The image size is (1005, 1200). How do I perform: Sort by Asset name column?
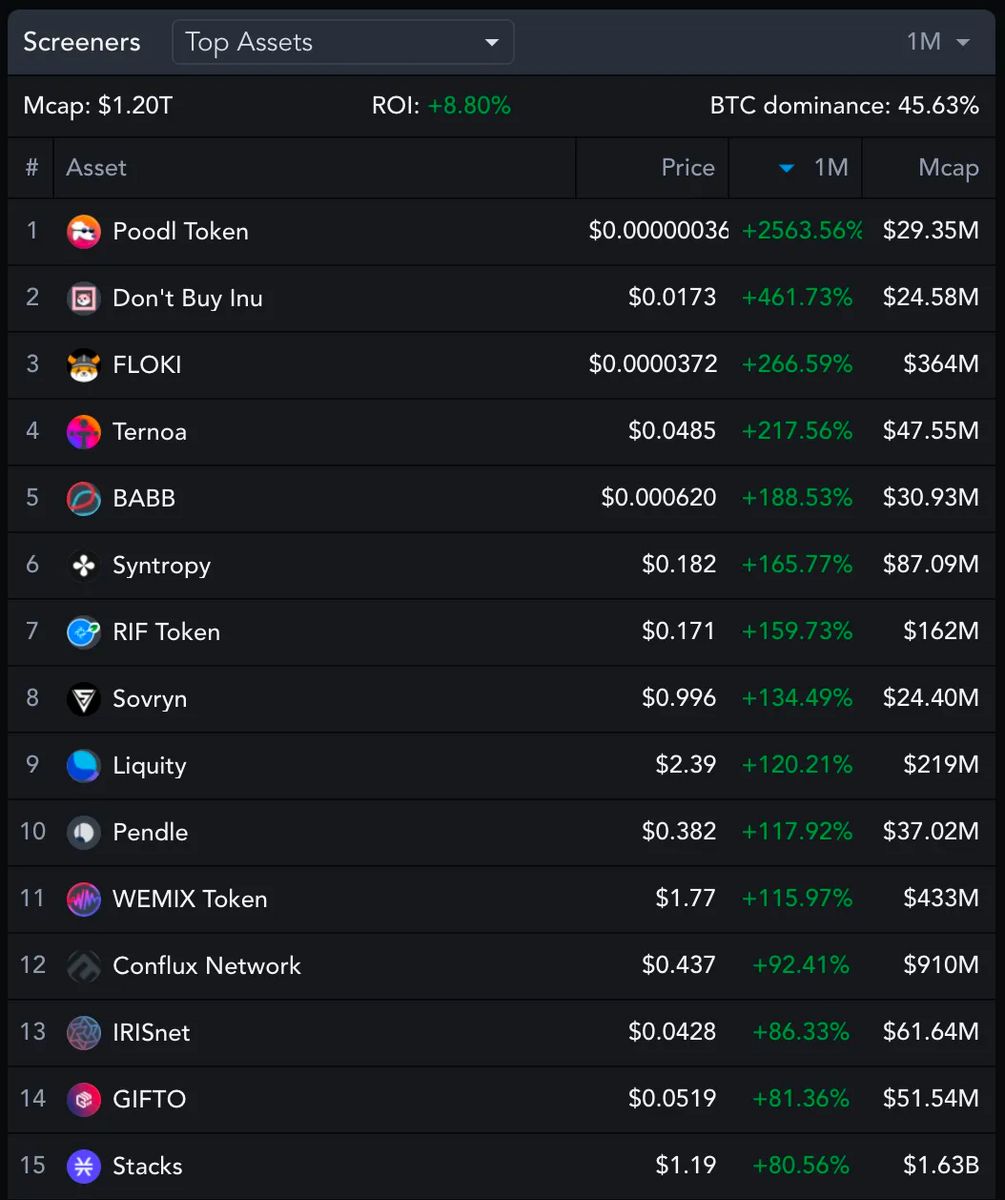pyautogui.click(x=97, y=168)
